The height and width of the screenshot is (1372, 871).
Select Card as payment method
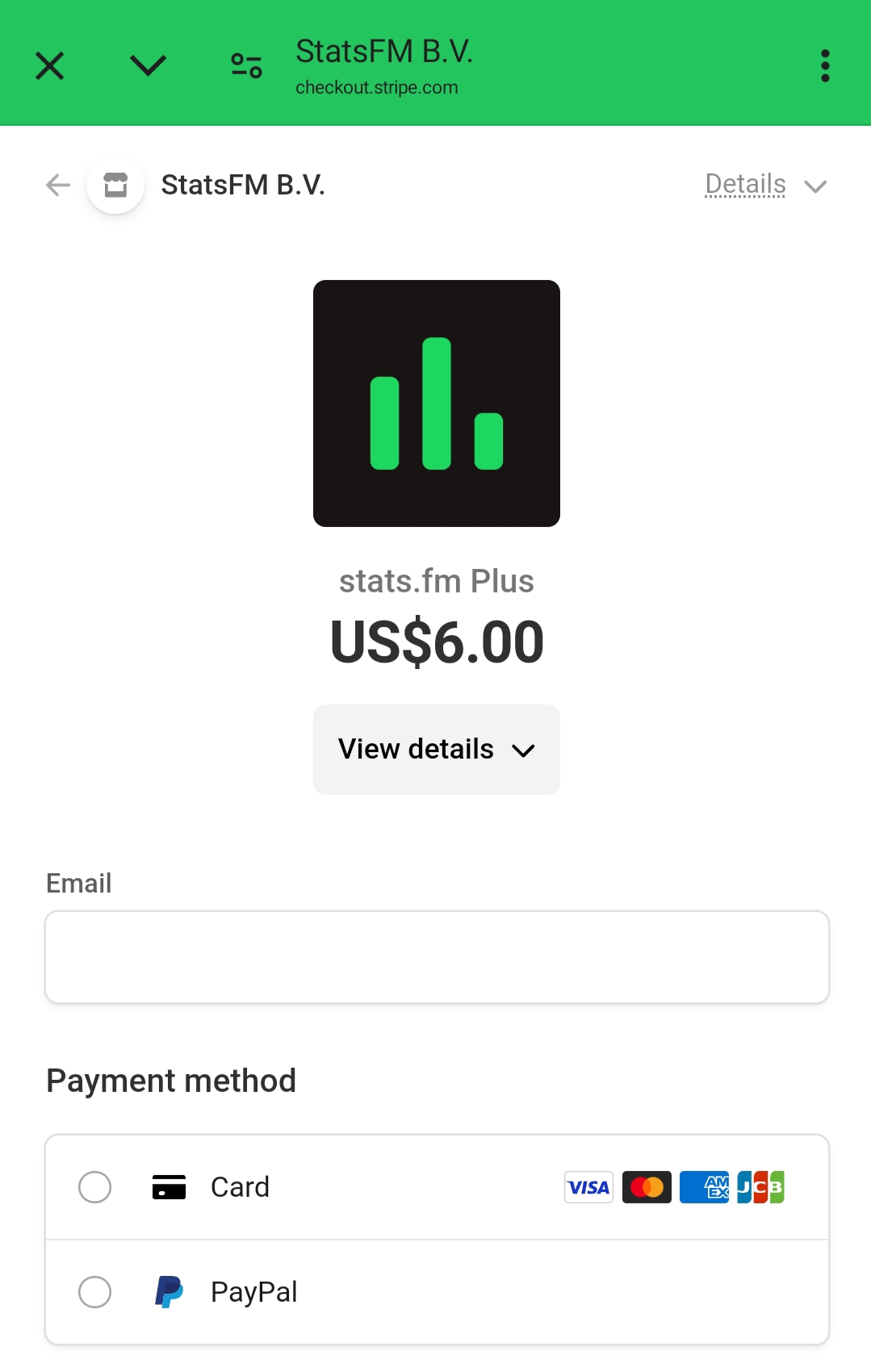(x=95, y=1187)
